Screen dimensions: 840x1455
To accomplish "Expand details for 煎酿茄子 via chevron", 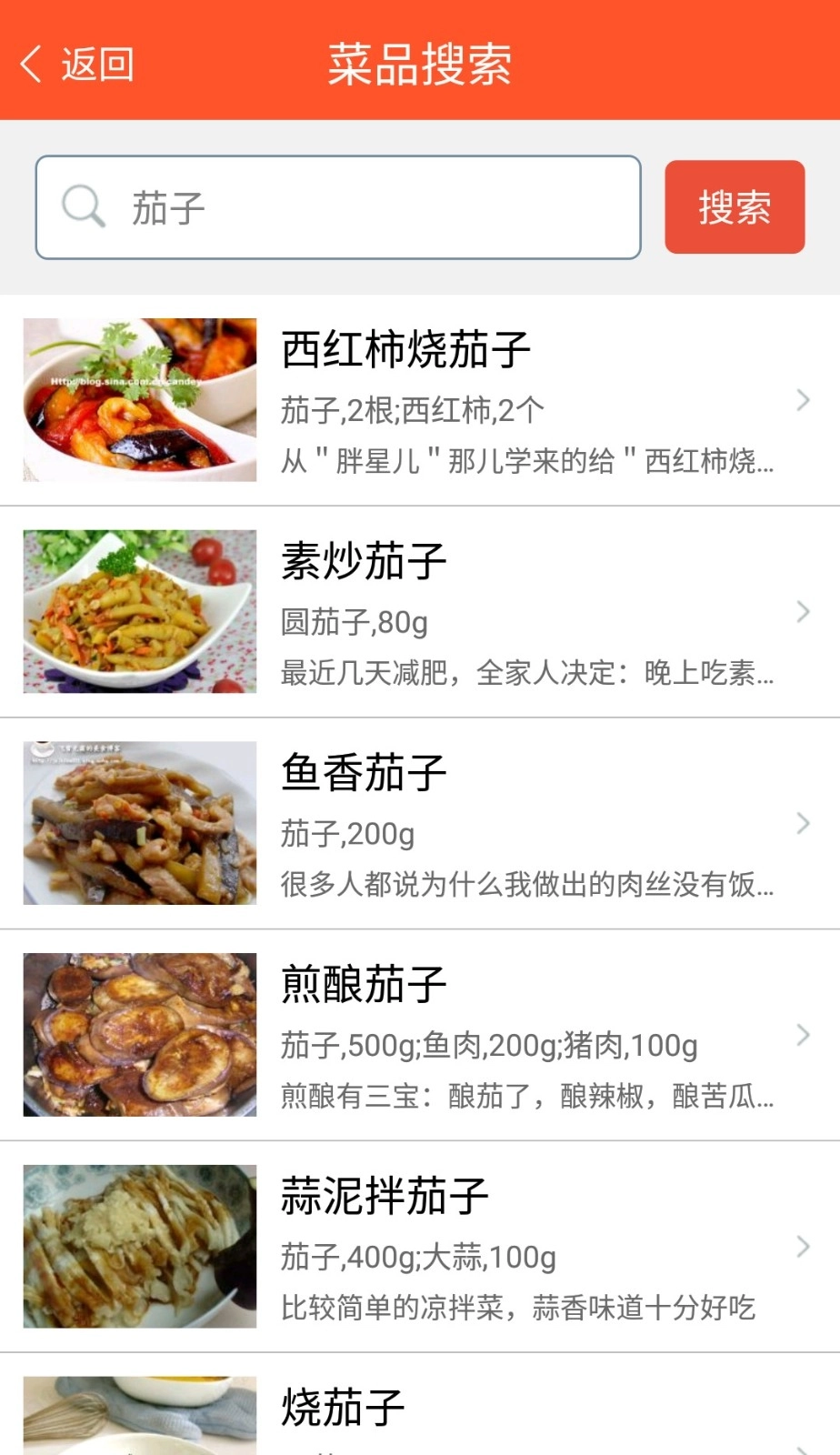I will pyautogui.click(x=804, y=1034).
